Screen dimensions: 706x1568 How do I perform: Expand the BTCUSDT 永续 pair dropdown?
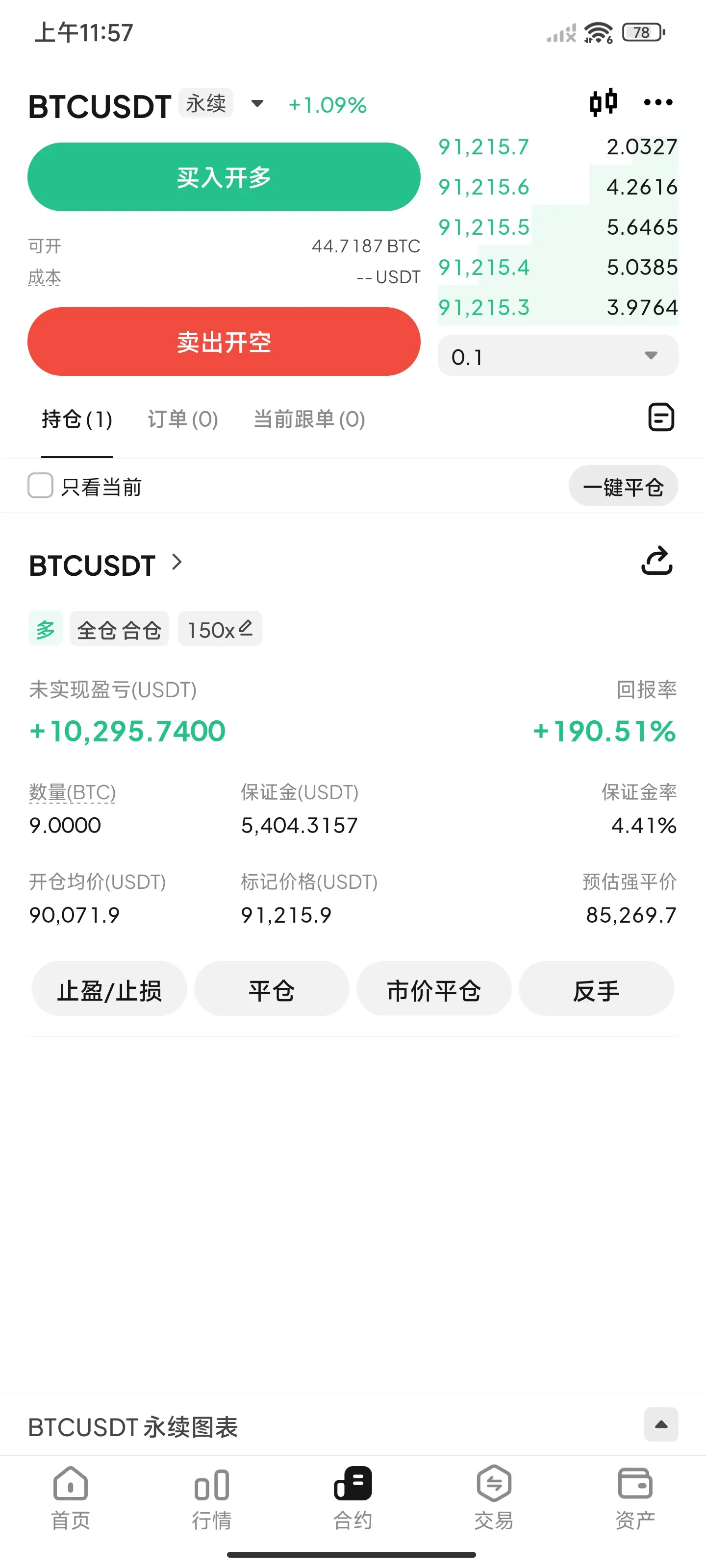257,103
